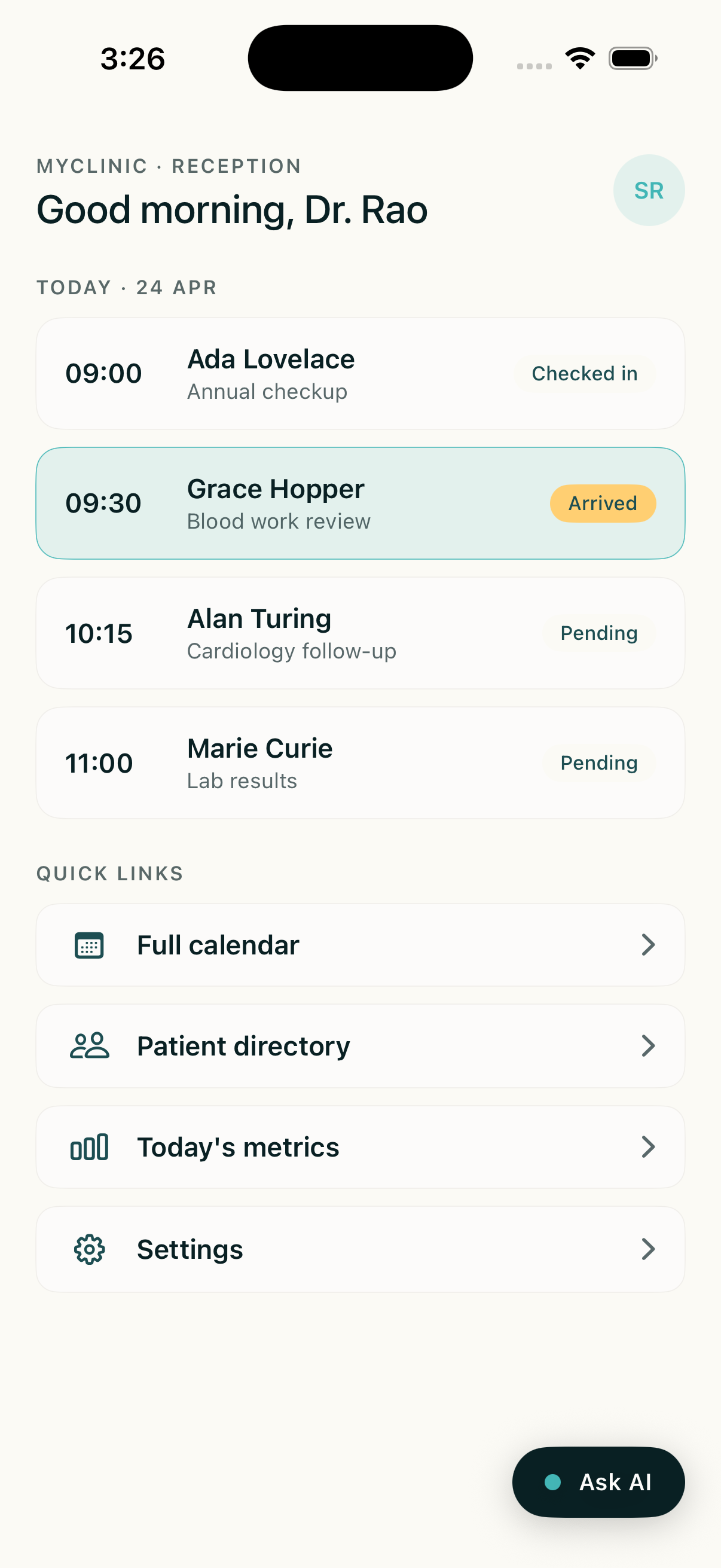Image resolution: width=721 pixels, height=1568 pixels.
Task: Open the Full calendar quick link entry
Action: (360, 945)
